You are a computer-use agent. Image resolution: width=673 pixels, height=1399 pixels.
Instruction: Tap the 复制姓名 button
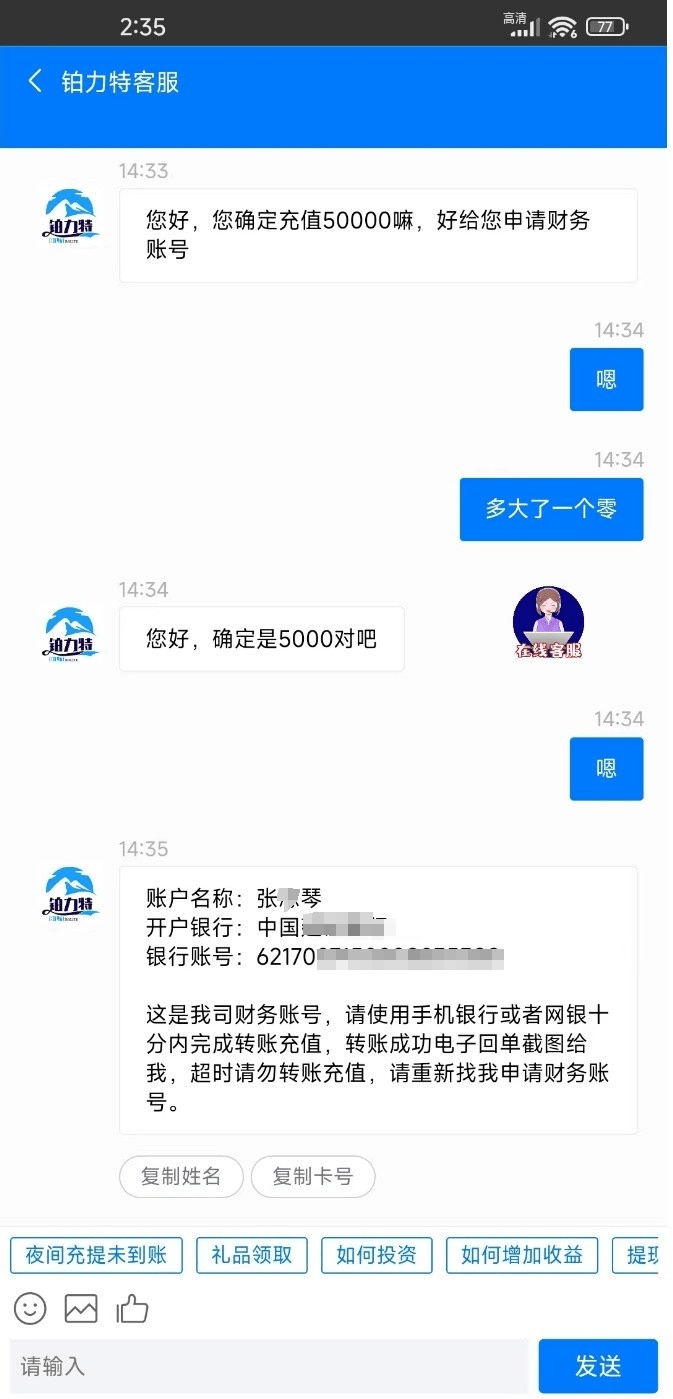pyautogui.click(x=181, y=1177)
